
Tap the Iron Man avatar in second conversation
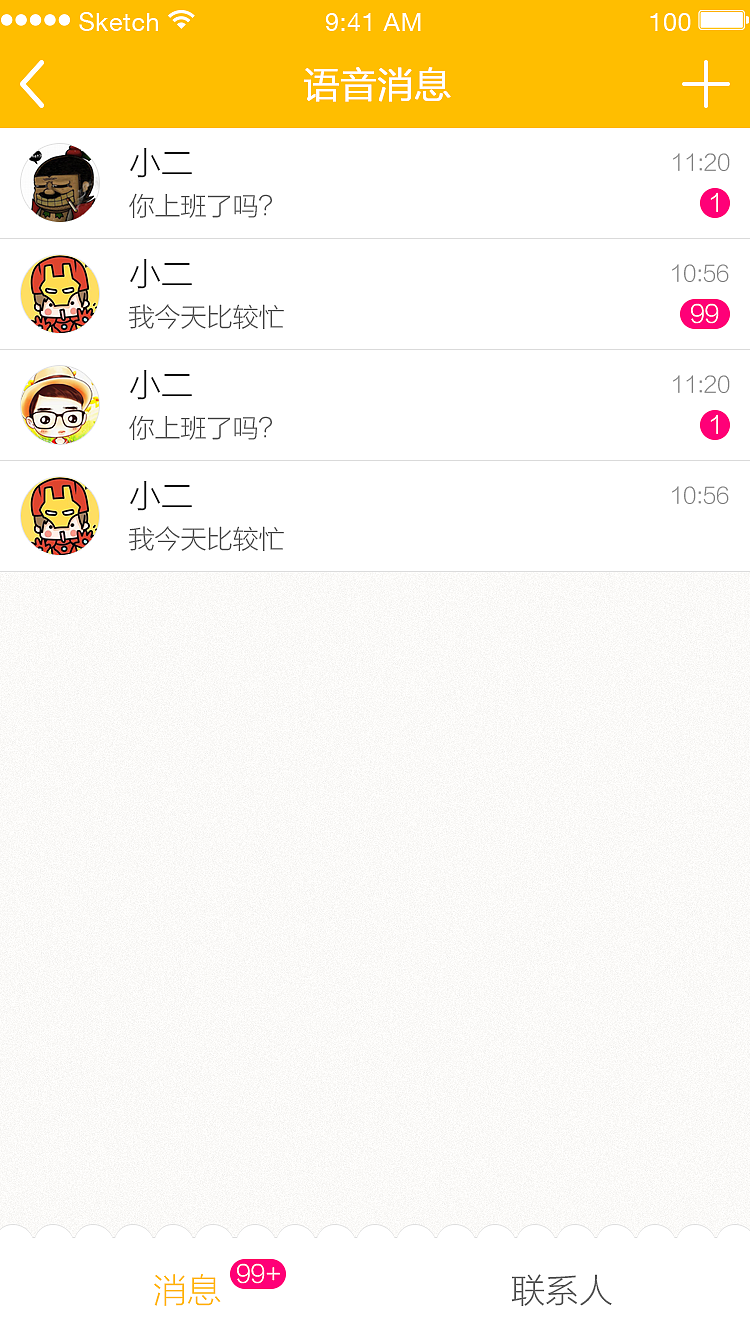coord(60,294)
